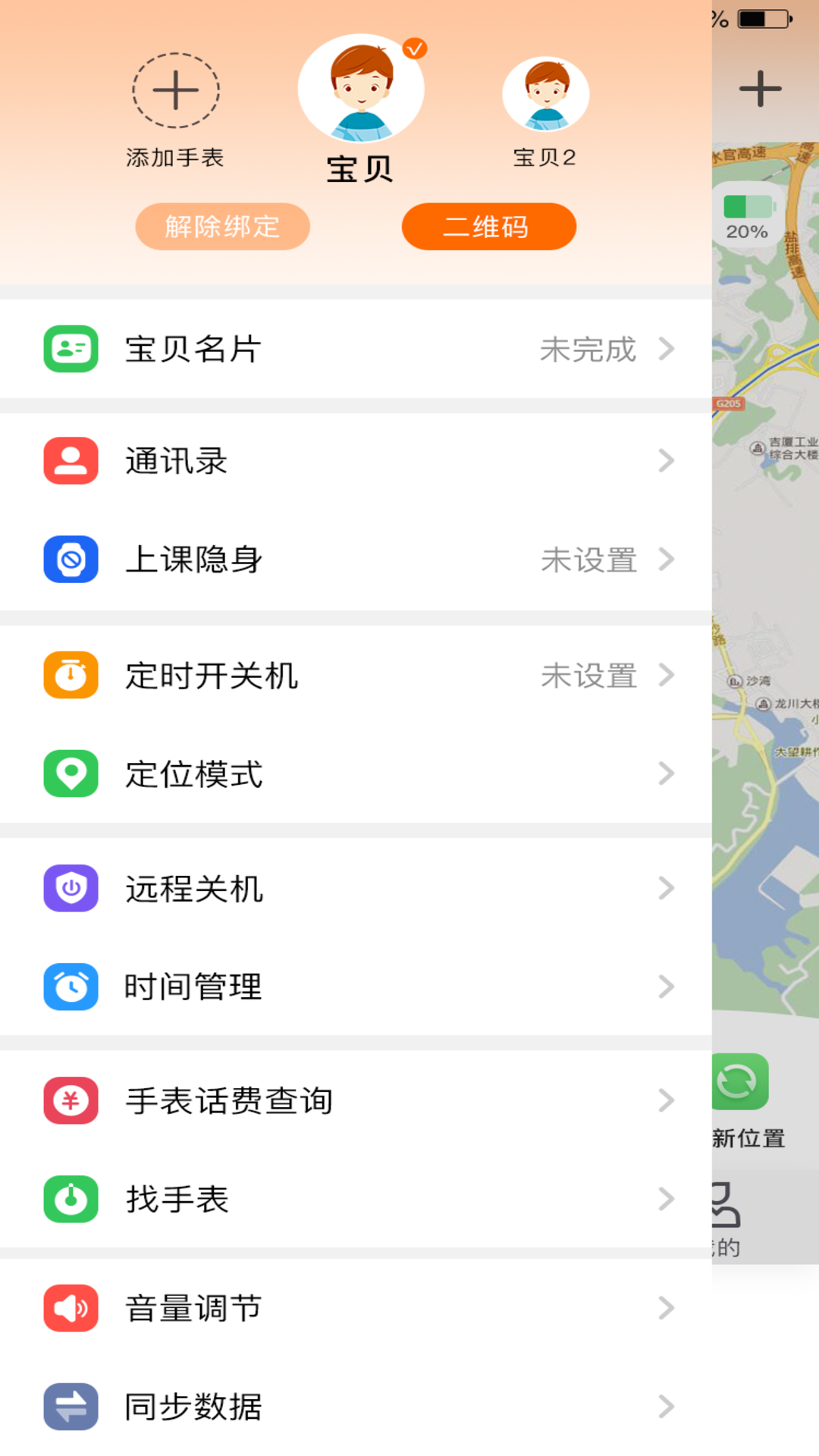819x1456 pixels.
Task: Open the 音量调节 volume speaker icon
Action: (70, 1308)
